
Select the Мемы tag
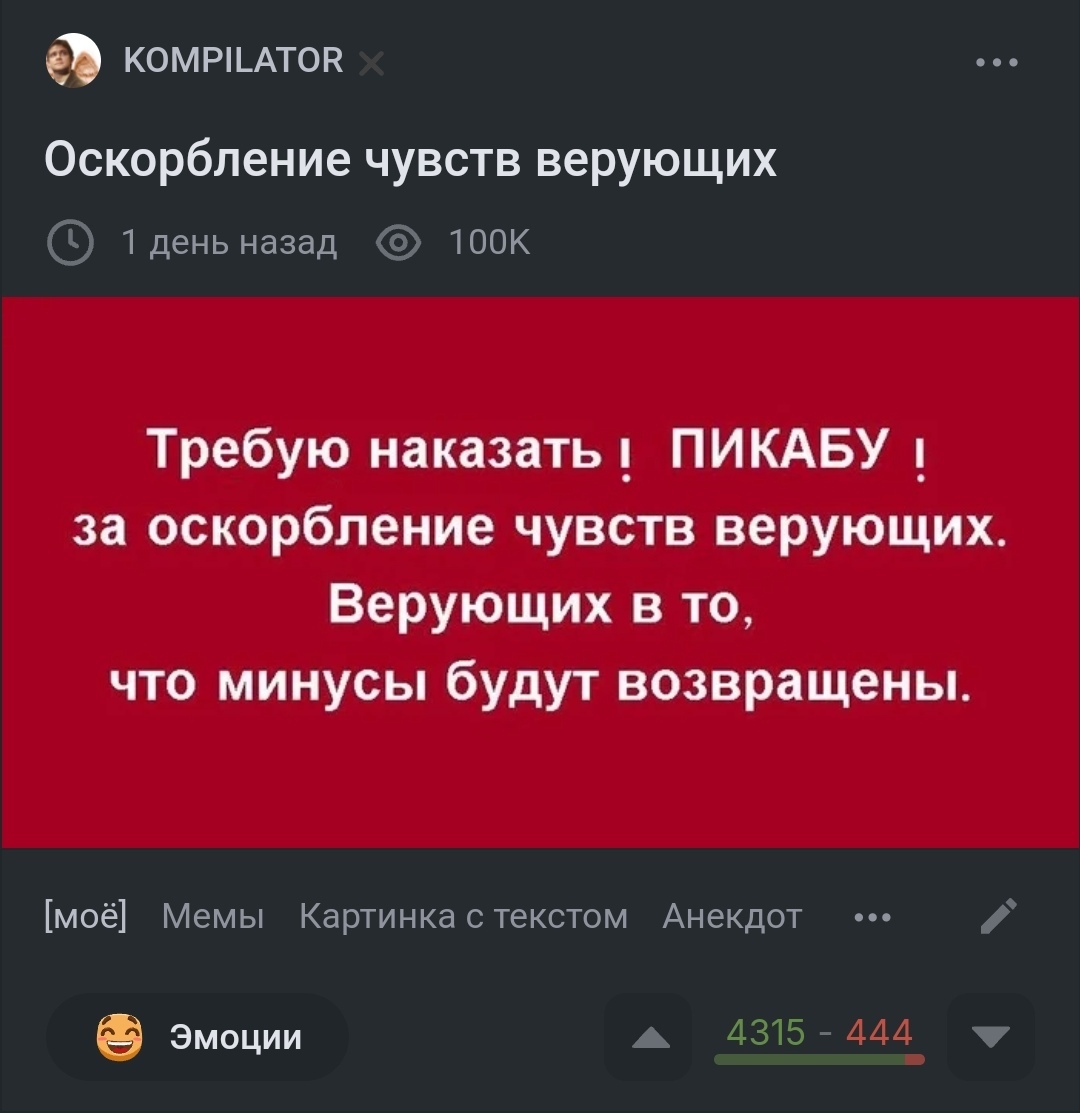coord(213,916)
